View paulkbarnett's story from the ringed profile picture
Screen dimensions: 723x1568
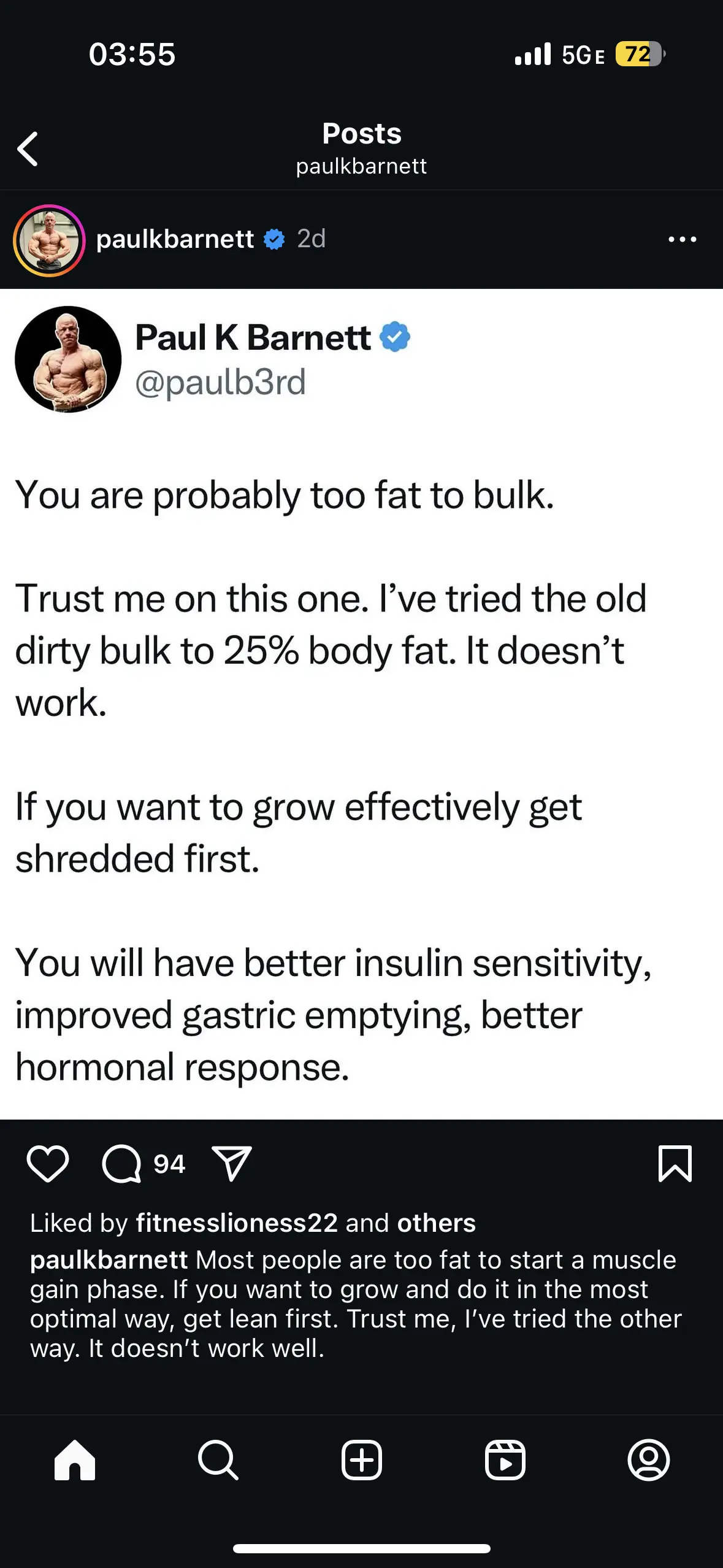pyautogui.click(x=49, y=240)
